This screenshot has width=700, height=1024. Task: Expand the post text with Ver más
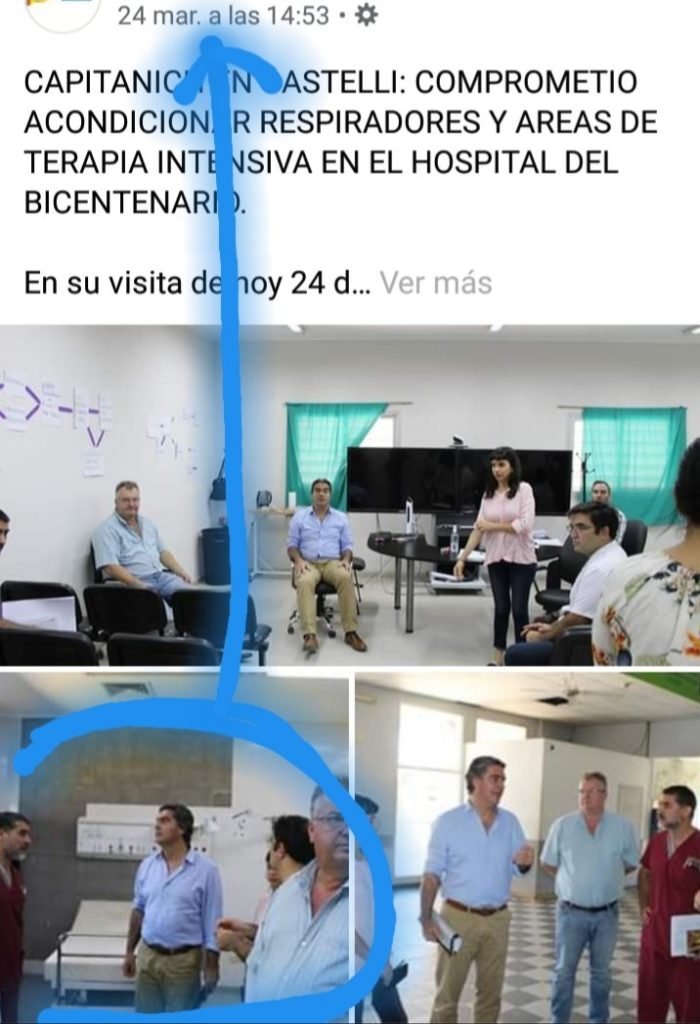coord(436,283)
